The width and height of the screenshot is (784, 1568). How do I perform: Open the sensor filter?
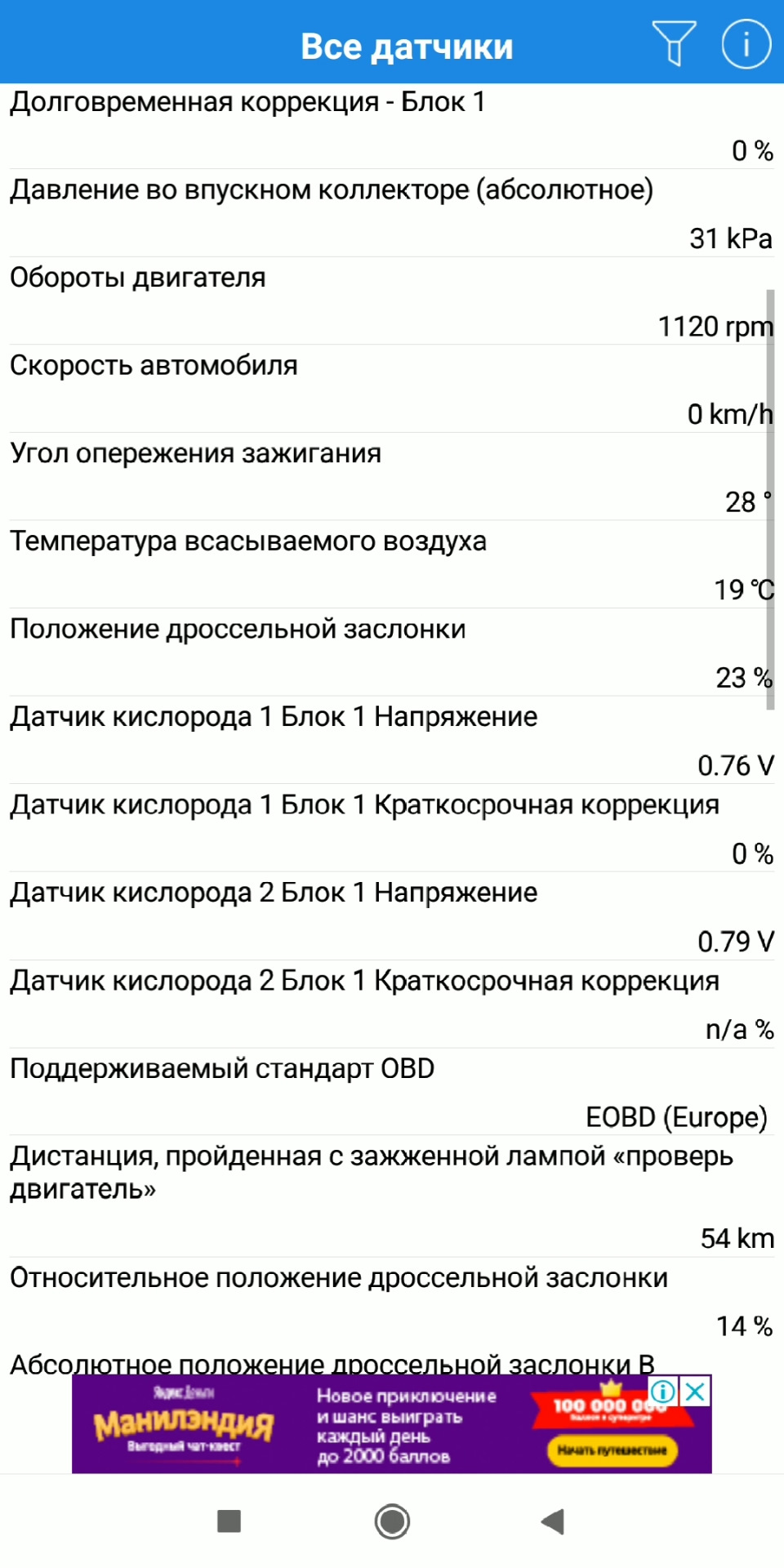674,43
